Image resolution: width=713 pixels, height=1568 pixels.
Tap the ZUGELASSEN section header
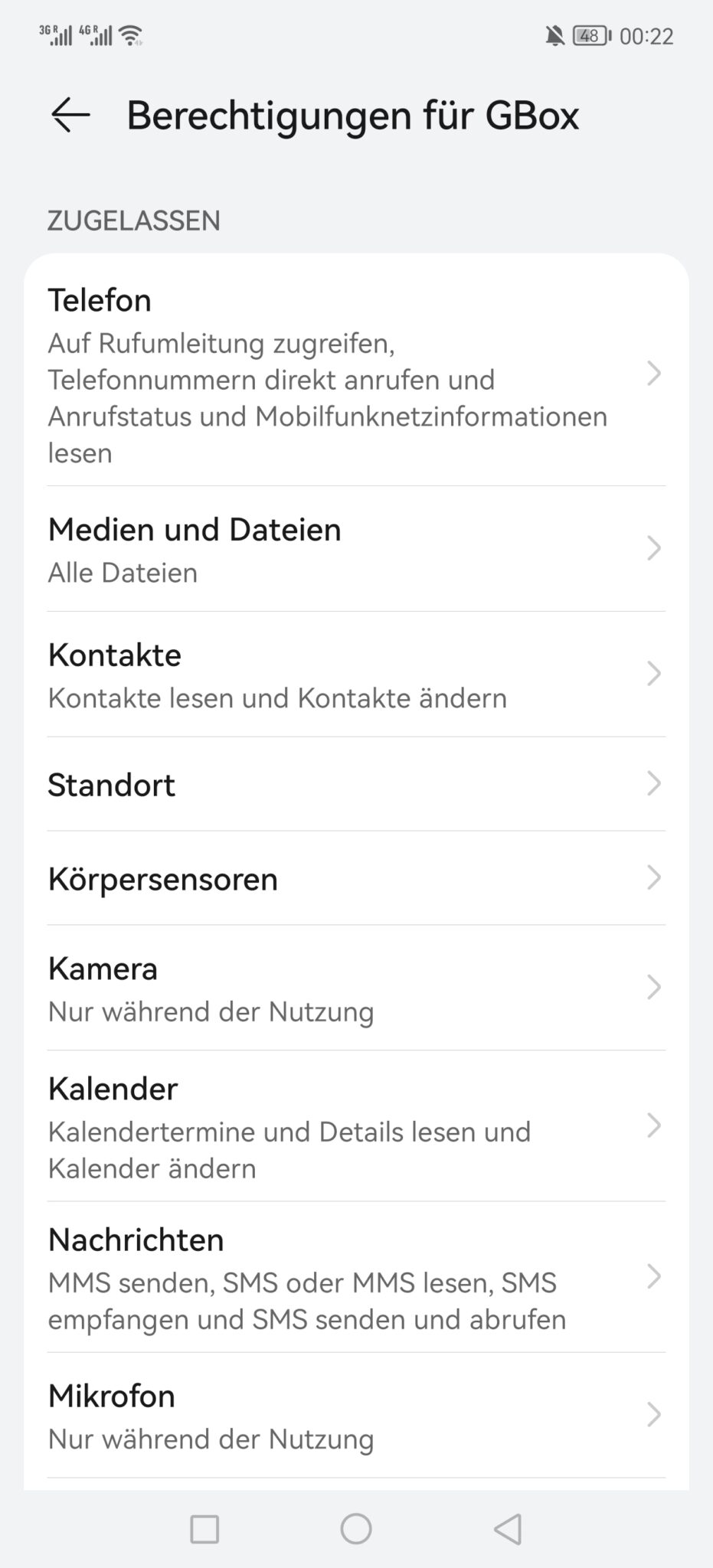coord(132,220)
